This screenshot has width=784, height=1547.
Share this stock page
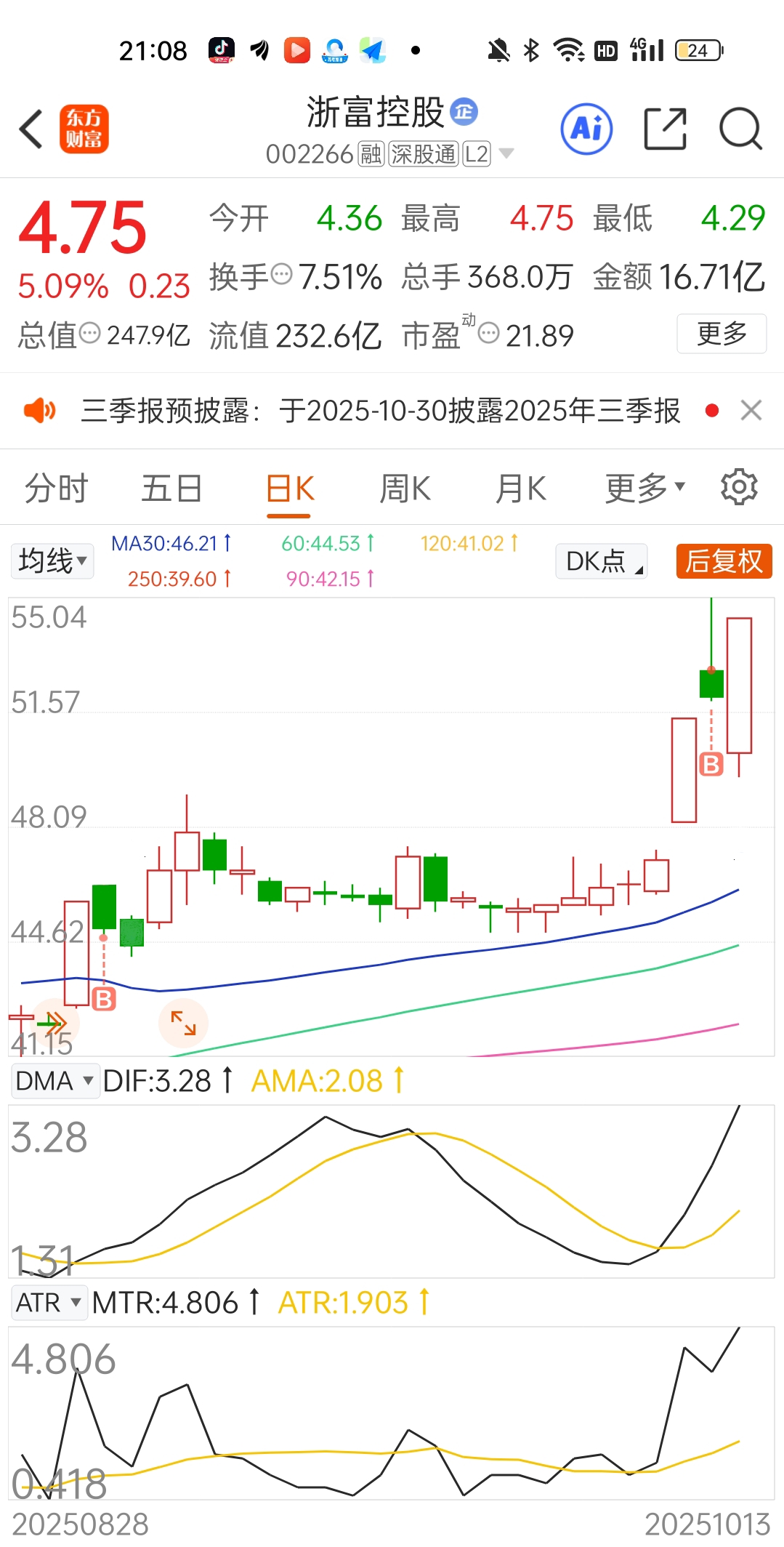click(665, 129)
